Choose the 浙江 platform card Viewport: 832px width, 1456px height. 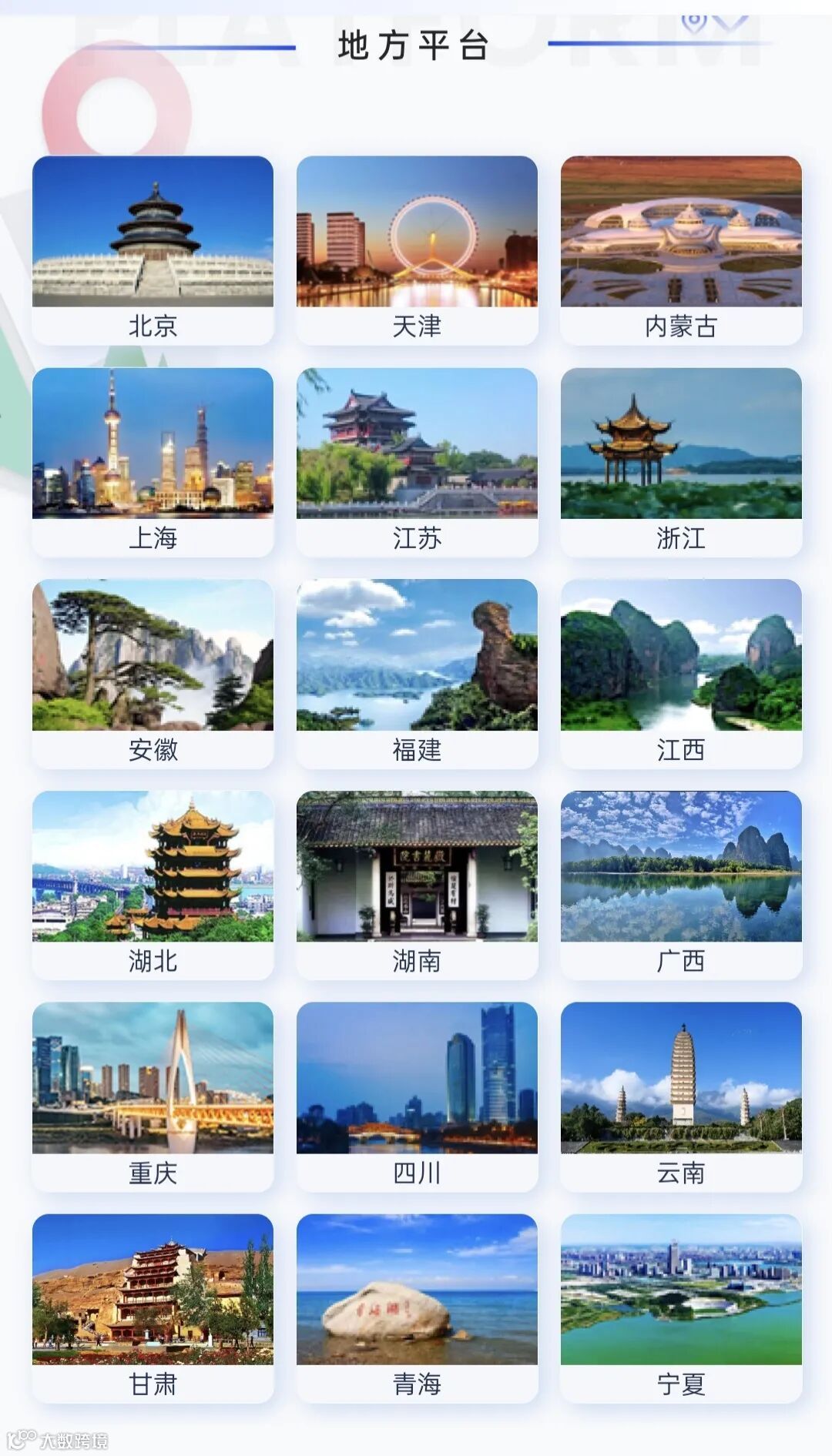point(681,462)
